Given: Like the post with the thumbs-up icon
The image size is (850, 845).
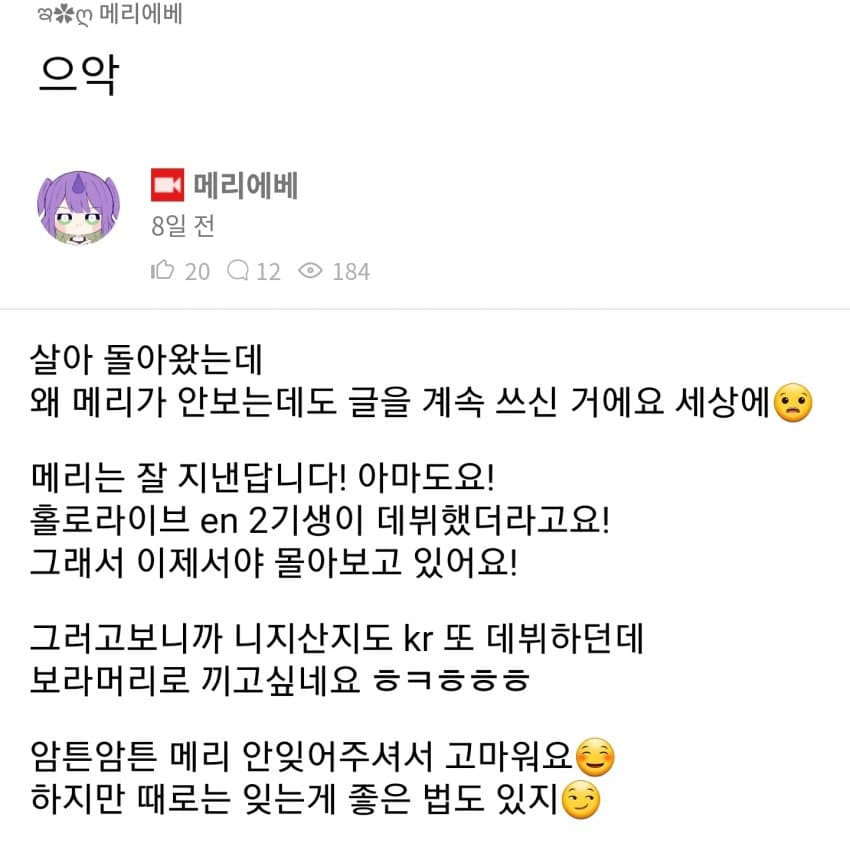Looking at the screenshot, I should point(162,270).
